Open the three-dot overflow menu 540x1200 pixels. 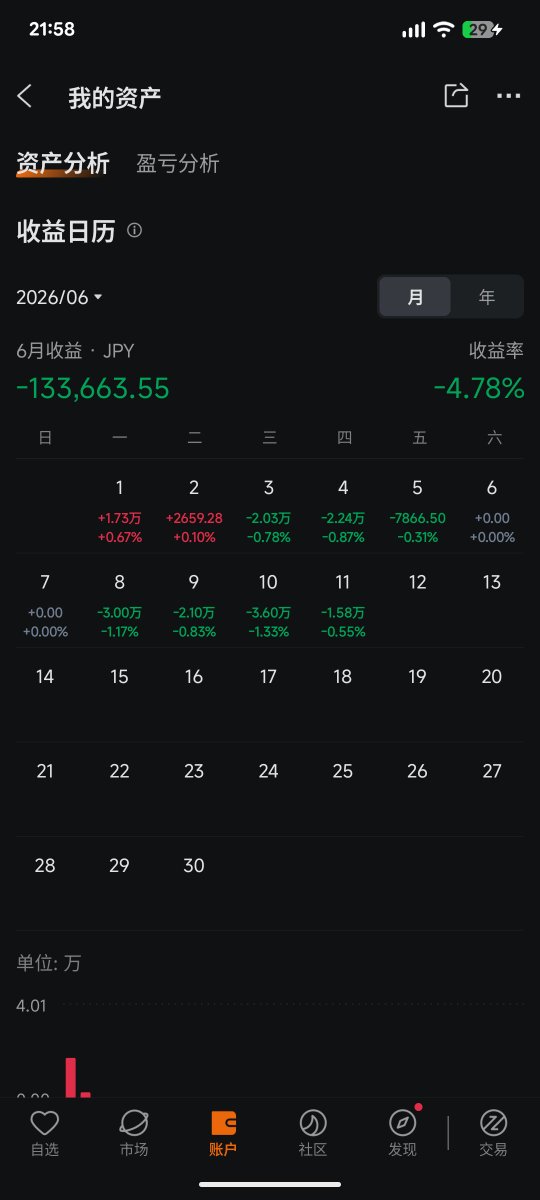509,97
